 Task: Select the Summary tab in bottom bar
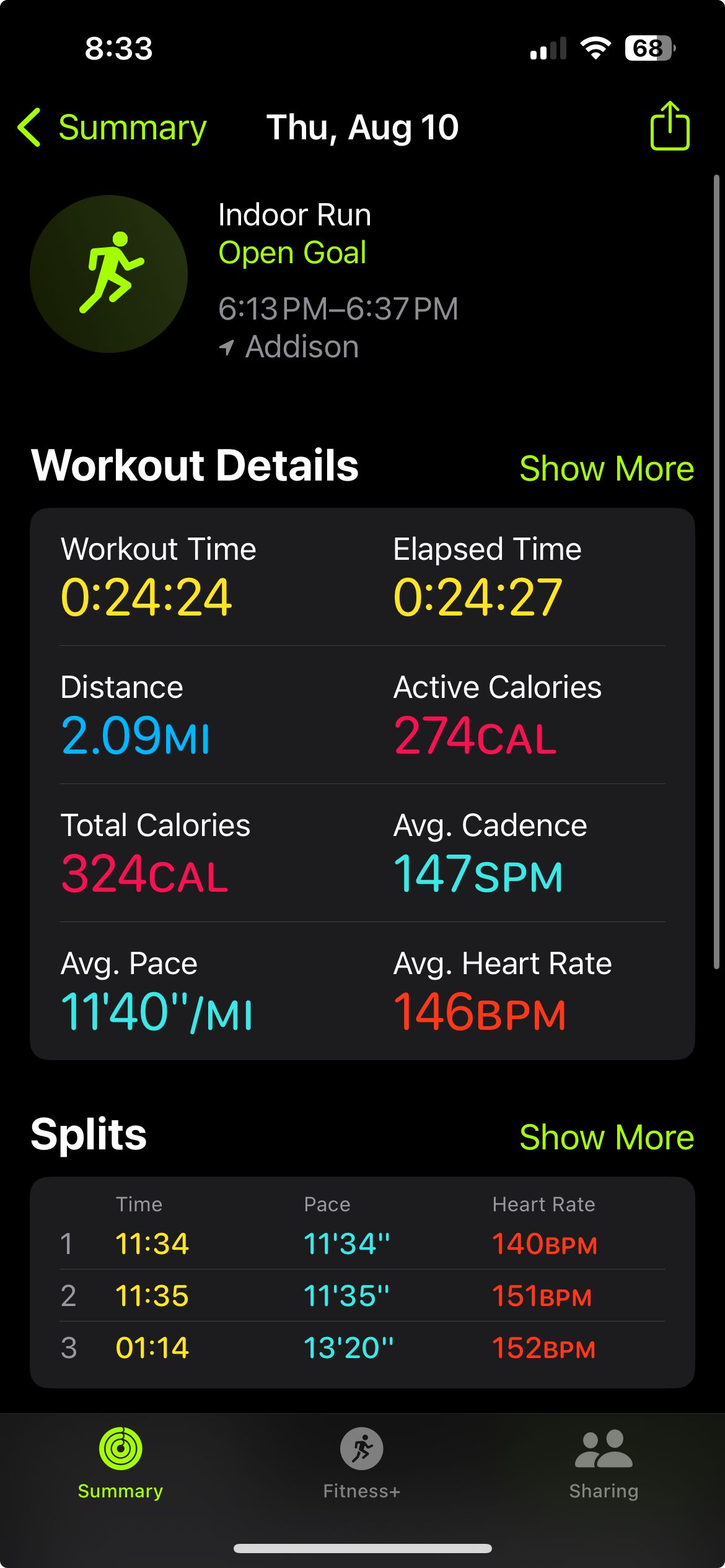coord(120,1464)
